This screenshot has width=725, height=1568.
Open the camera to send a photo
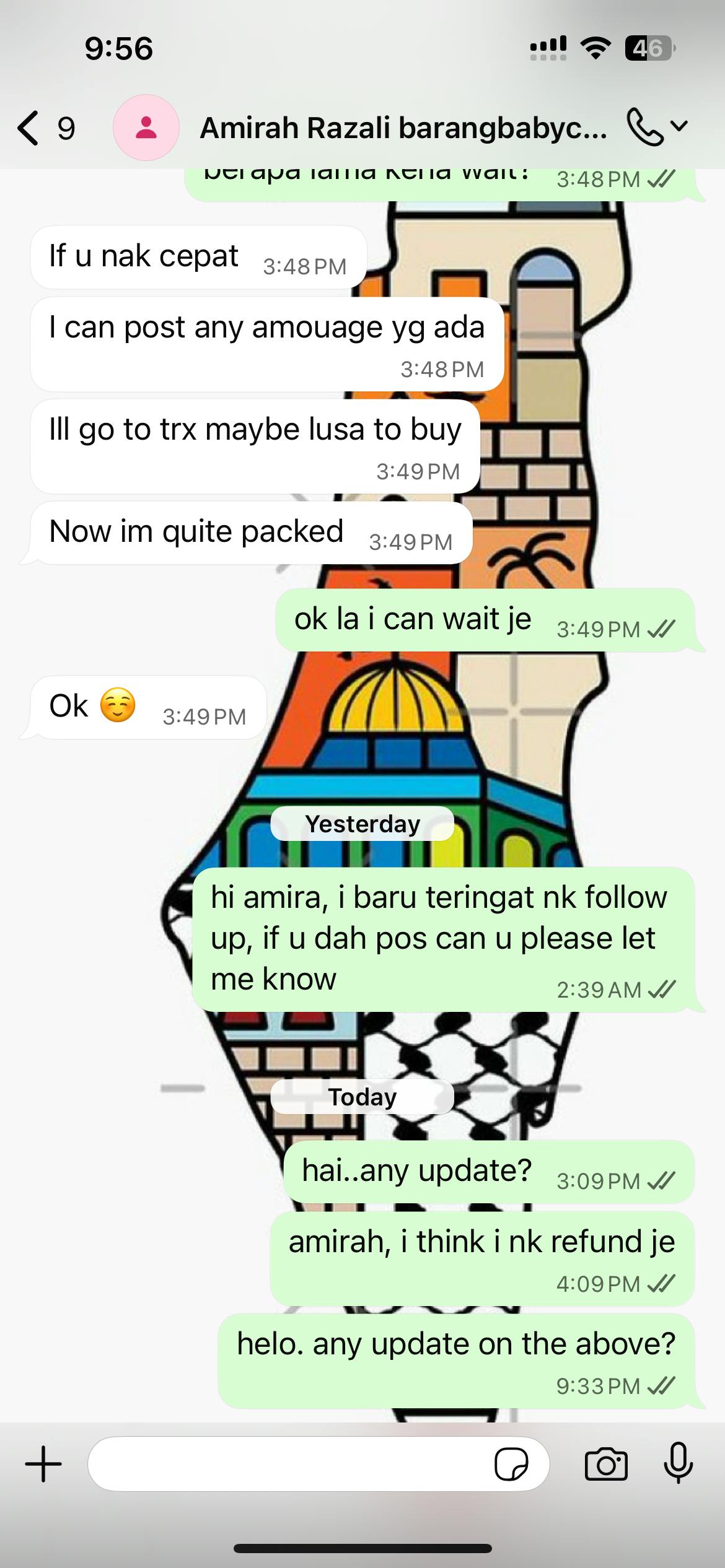[x=606, y=1465]
